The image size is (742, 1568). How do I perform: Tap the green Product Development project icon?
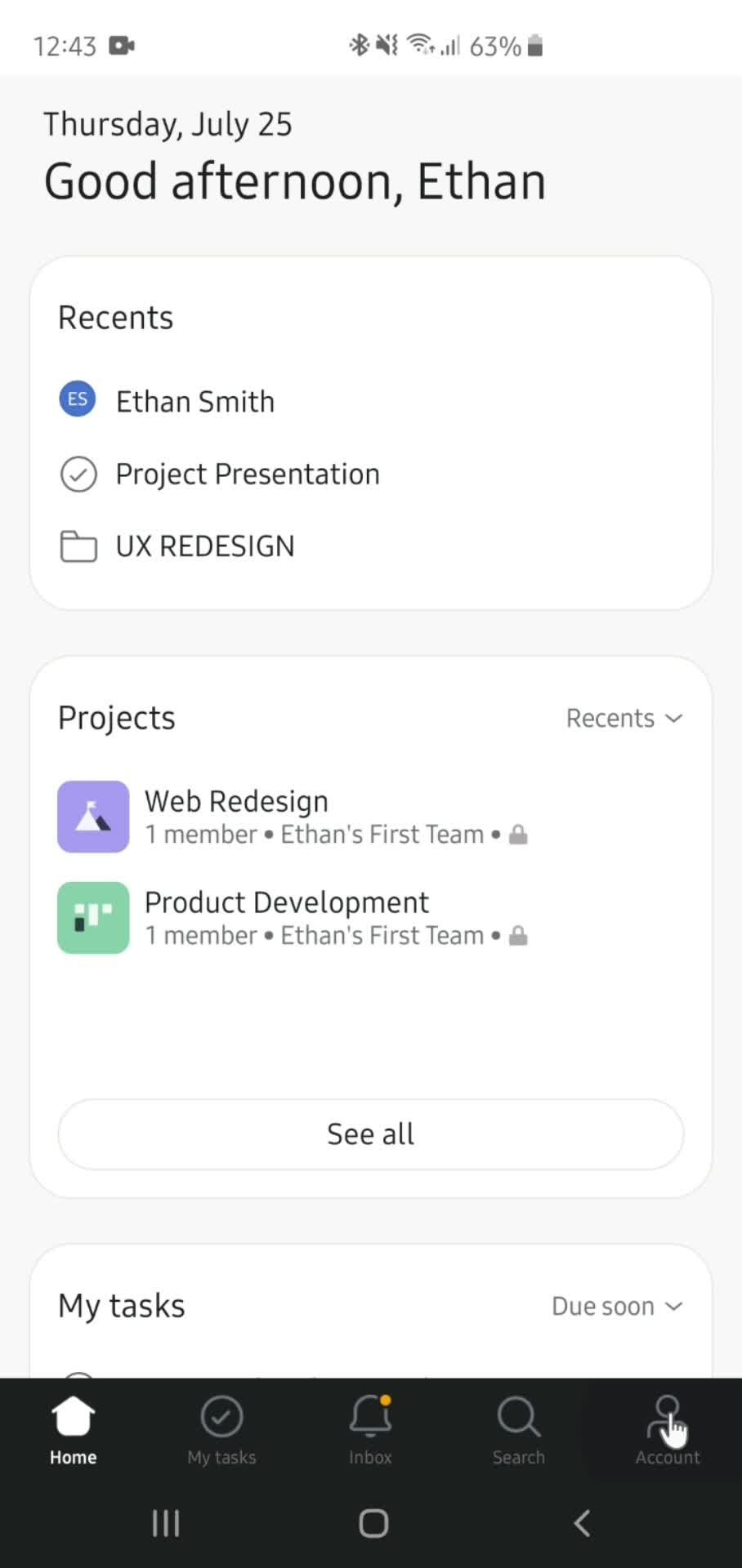point(92,918)
